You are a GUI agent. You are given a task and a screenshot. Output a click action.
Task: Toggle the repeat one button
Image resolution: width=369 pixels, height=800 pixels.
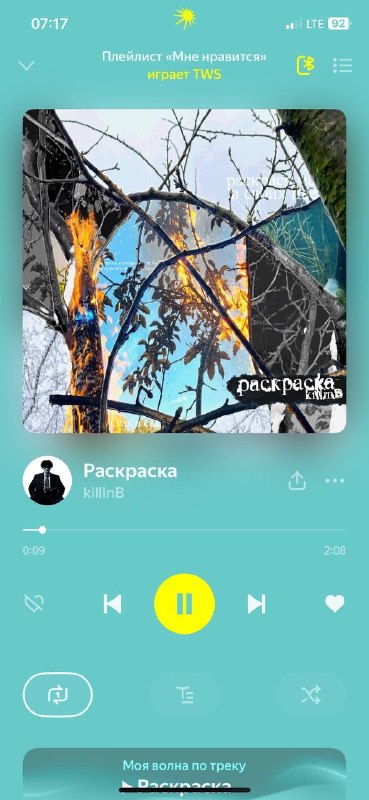[x=58, y=695]
